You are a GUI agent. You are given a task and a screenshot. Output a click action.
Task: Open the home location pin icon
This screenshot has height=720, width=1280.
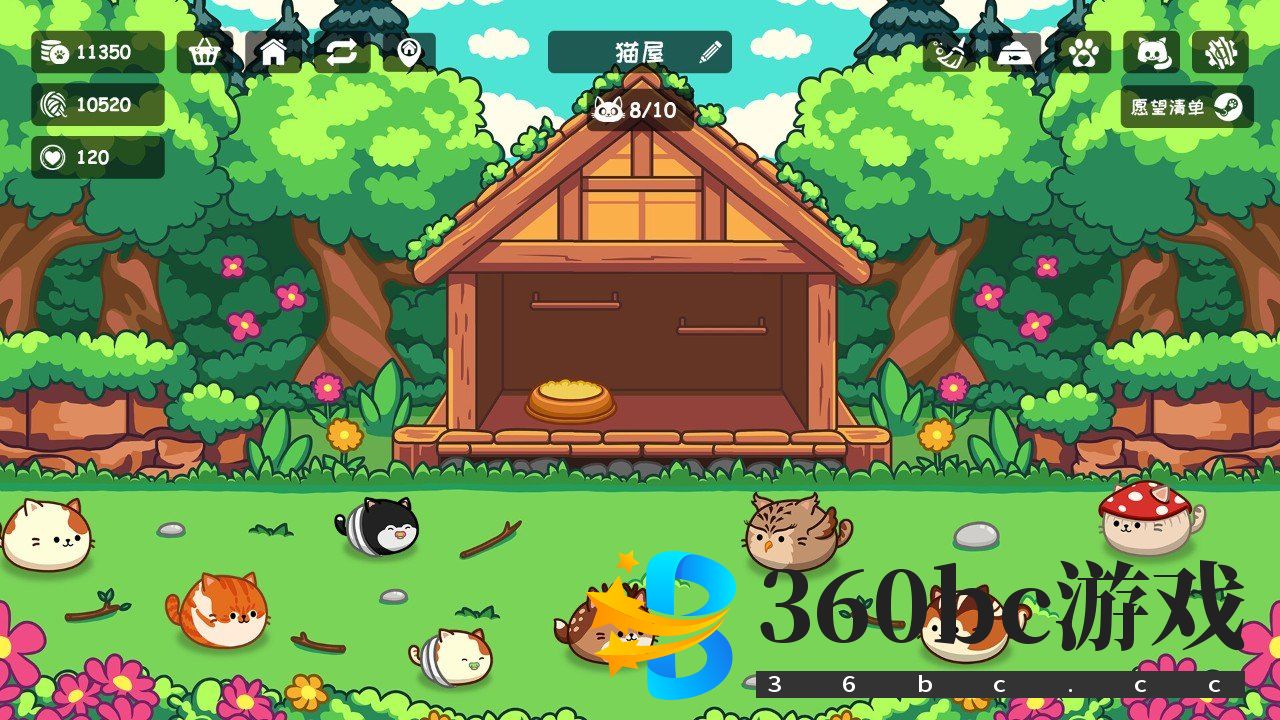coord(409,53)
